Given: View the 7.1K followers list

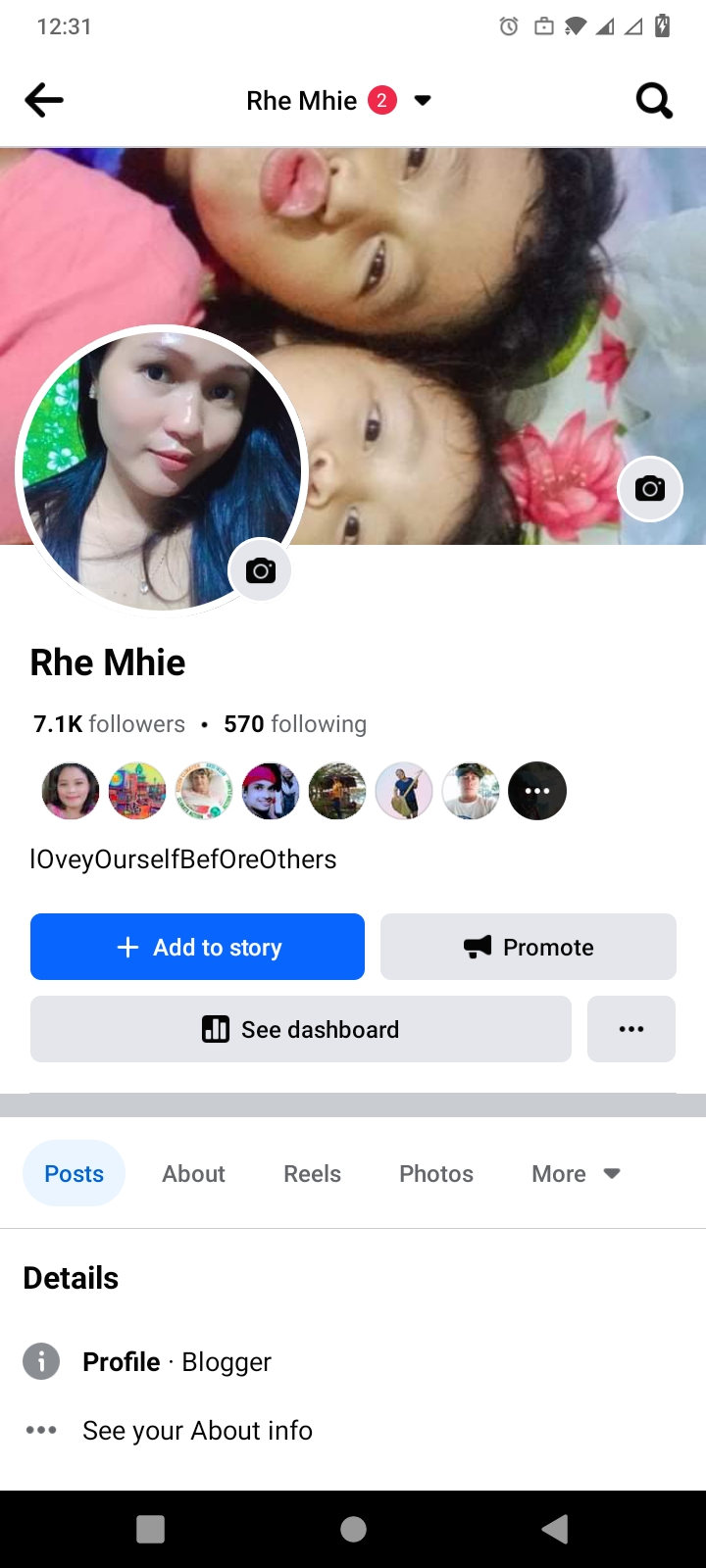Looking at the screenshot, I should point(109,724).
